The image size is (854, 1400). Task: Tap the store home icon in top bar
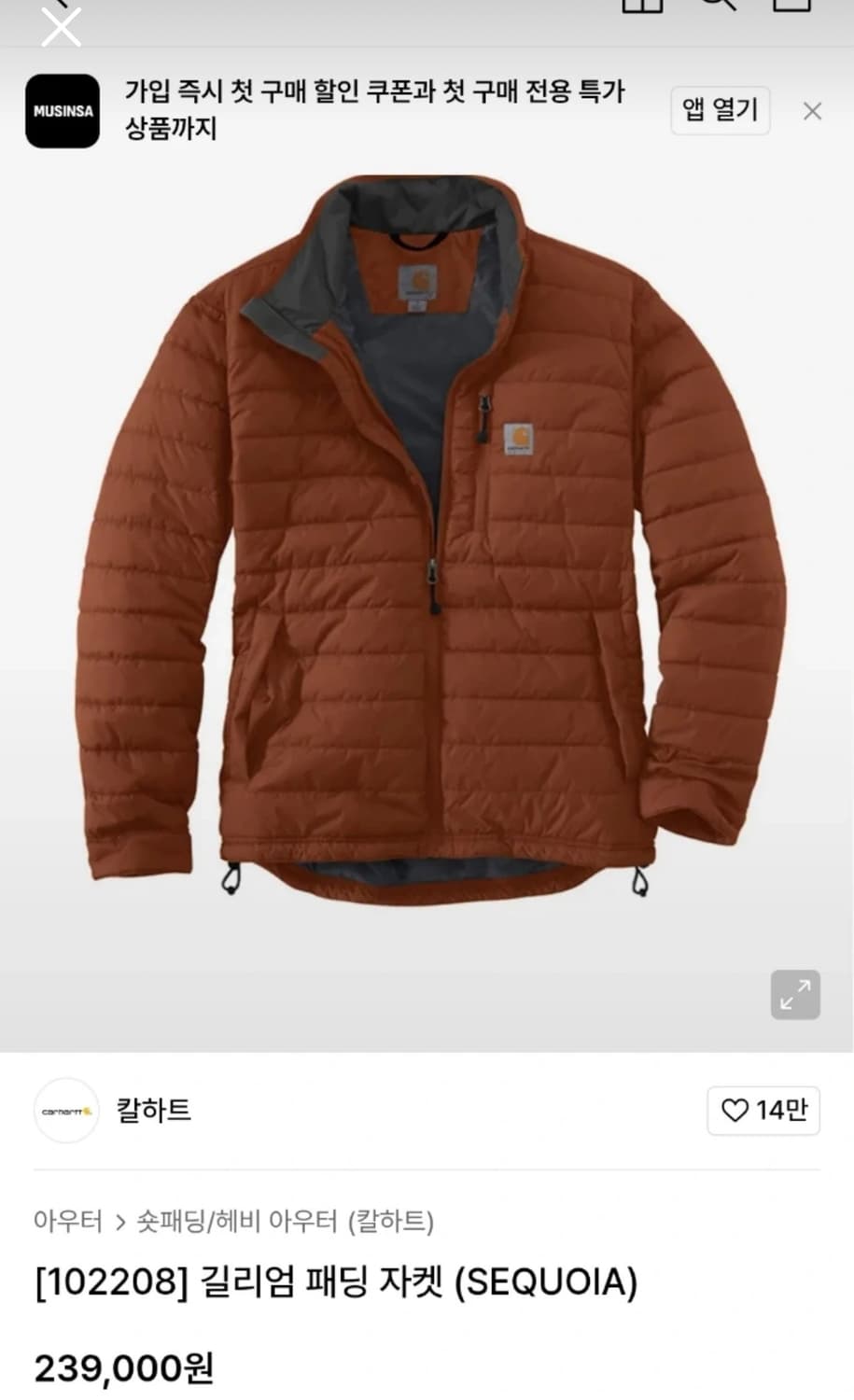tap(640, 7)
